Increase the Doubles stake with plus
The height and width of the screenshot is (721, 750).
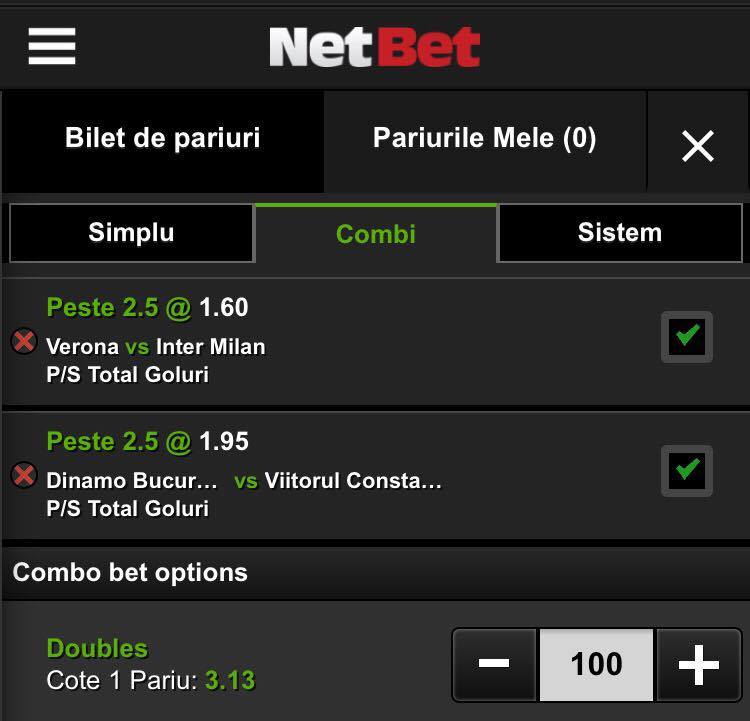(x=699, y=664)
